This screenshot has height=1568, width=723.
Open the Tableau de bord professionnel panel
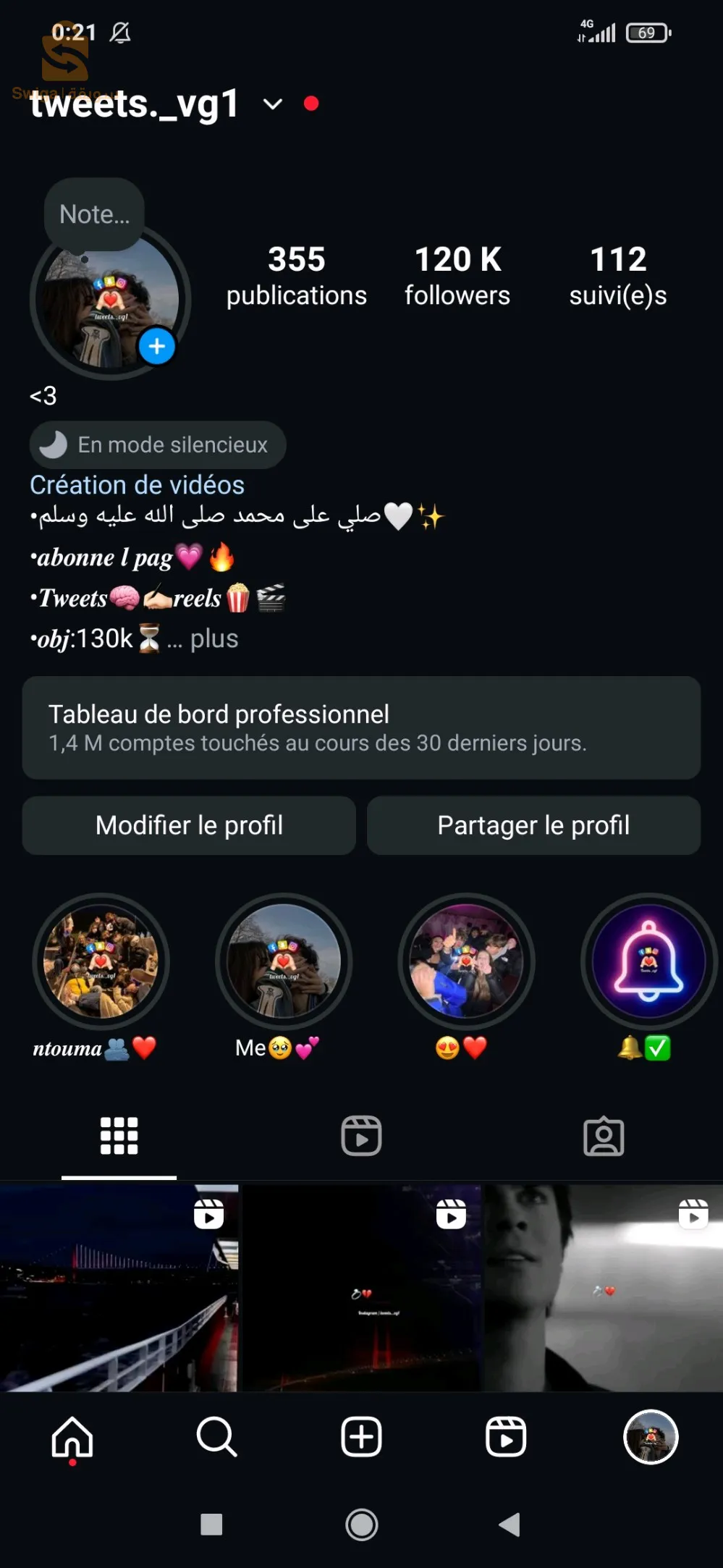click(x=360, y=727)
